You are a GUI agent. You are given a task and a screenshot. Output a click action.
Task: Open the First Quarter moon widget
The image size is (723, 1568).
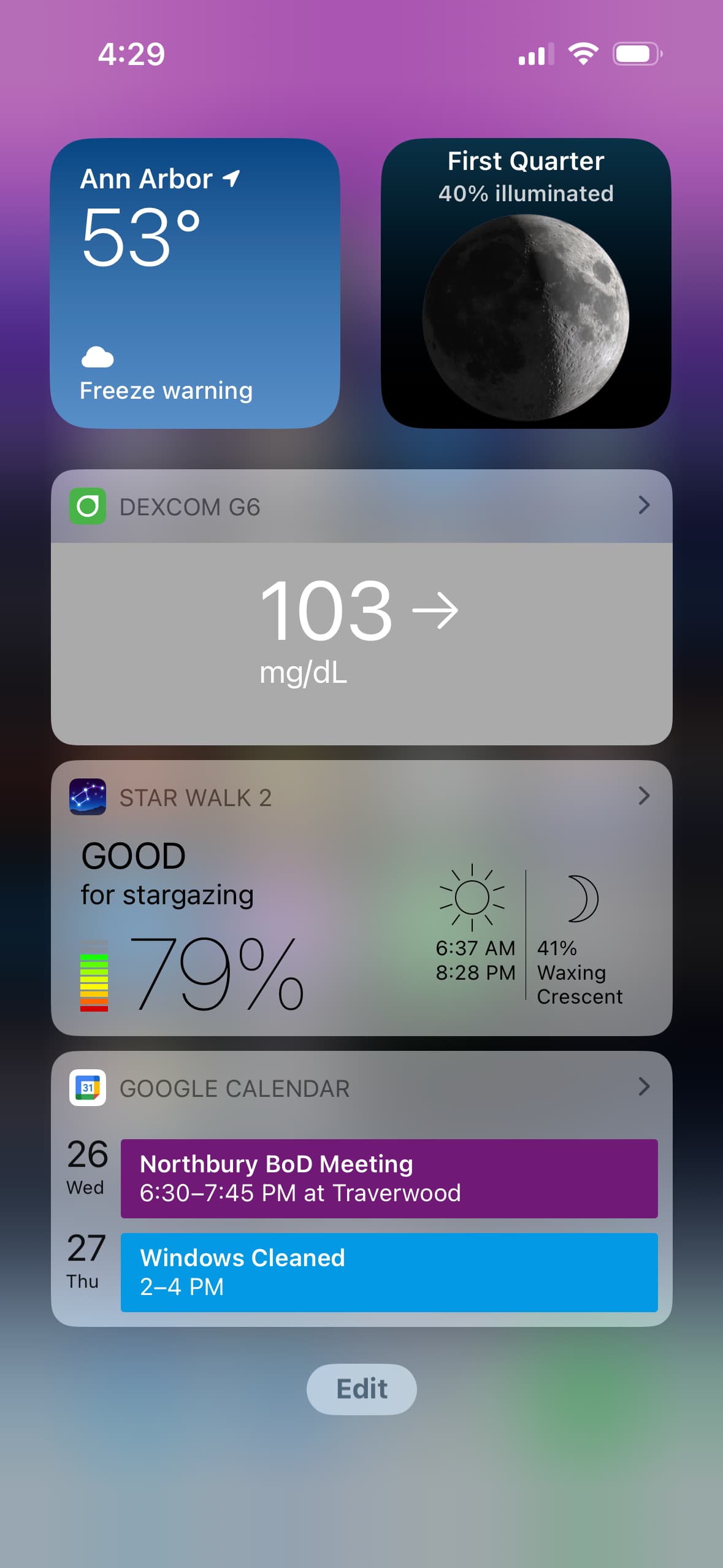526,283
